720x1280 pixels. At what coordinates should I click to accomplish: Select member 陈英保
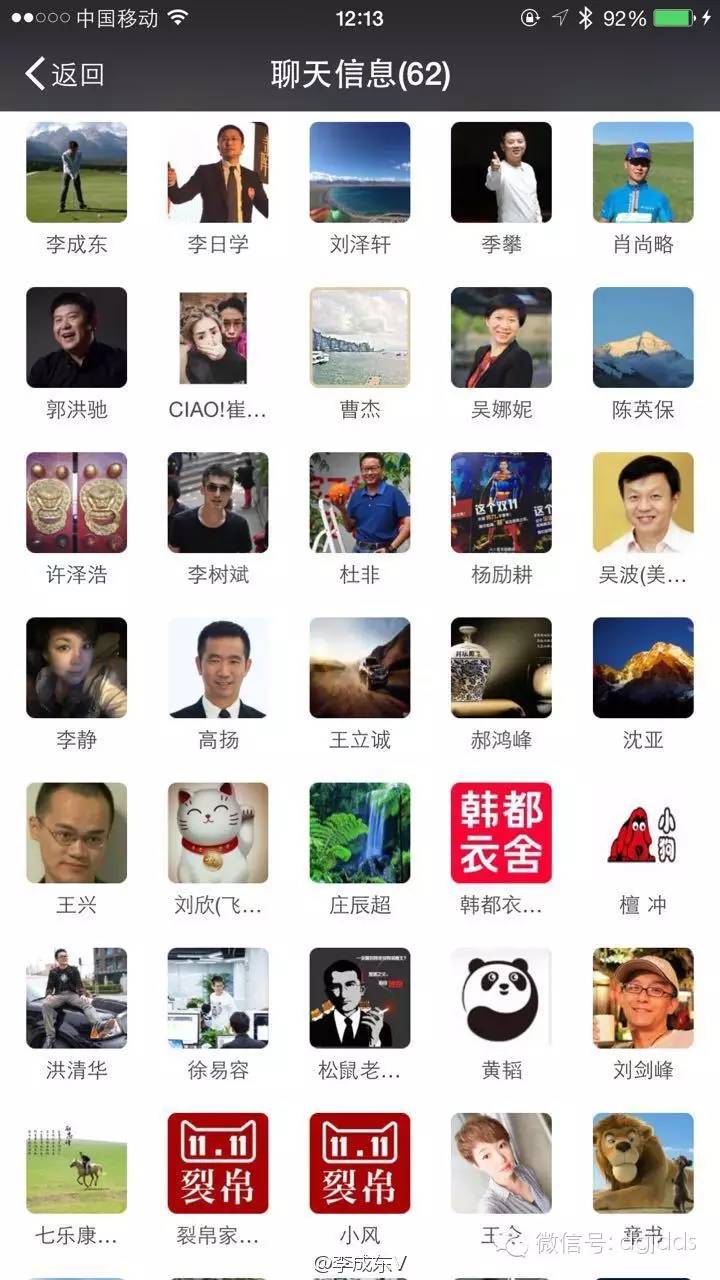pyautogui.click(x=643, y=337)
